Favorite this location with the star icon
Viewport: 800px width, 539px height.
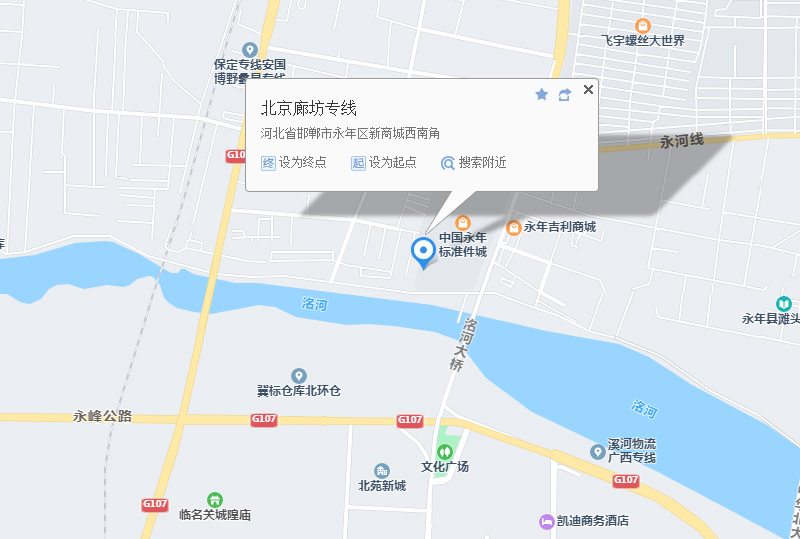click(x=542, y=94)
